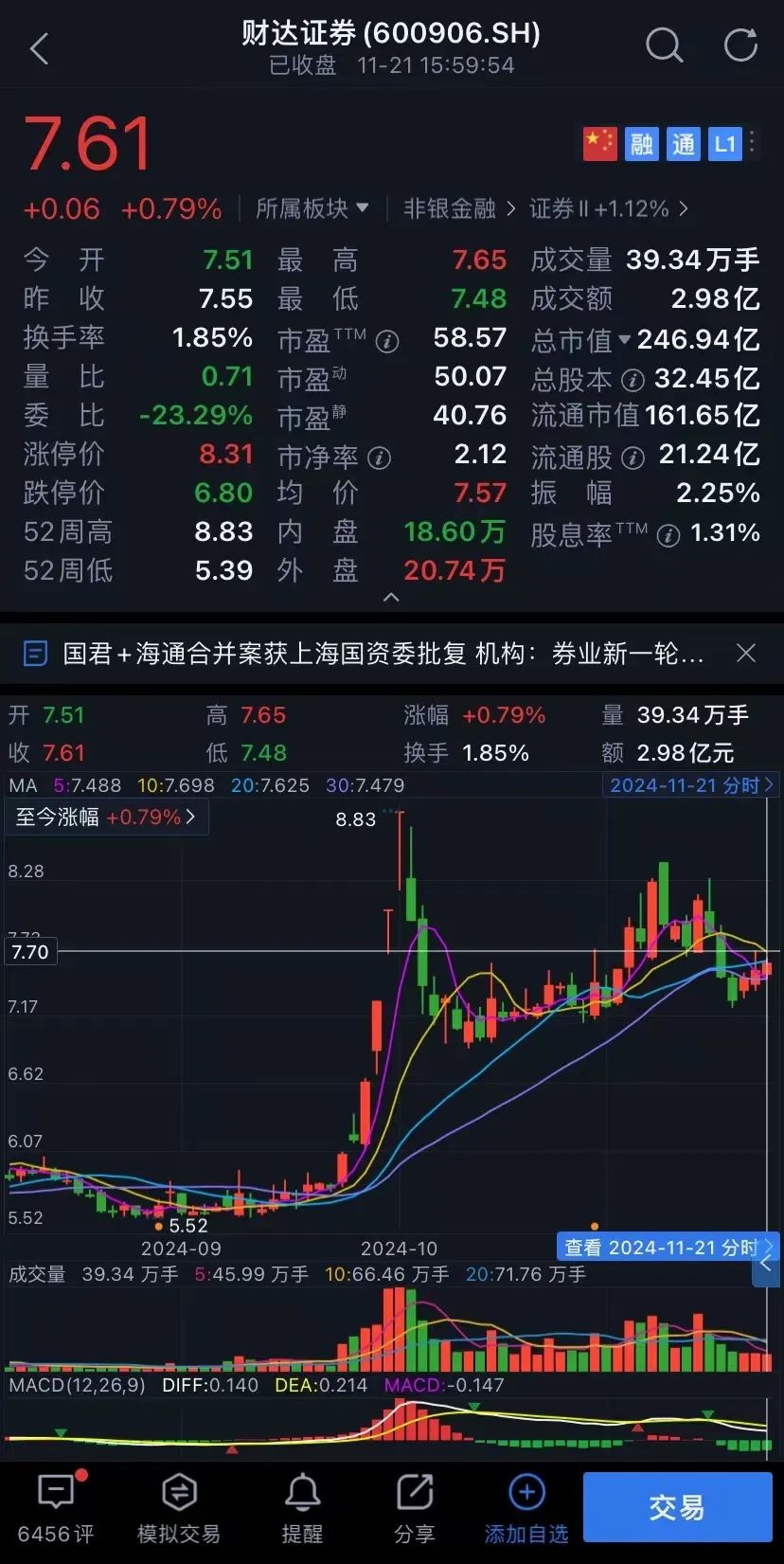This screenshot has height=1564, width=784.
Task: Add stock to watchlist with 添加自选
Action: 526,1507
